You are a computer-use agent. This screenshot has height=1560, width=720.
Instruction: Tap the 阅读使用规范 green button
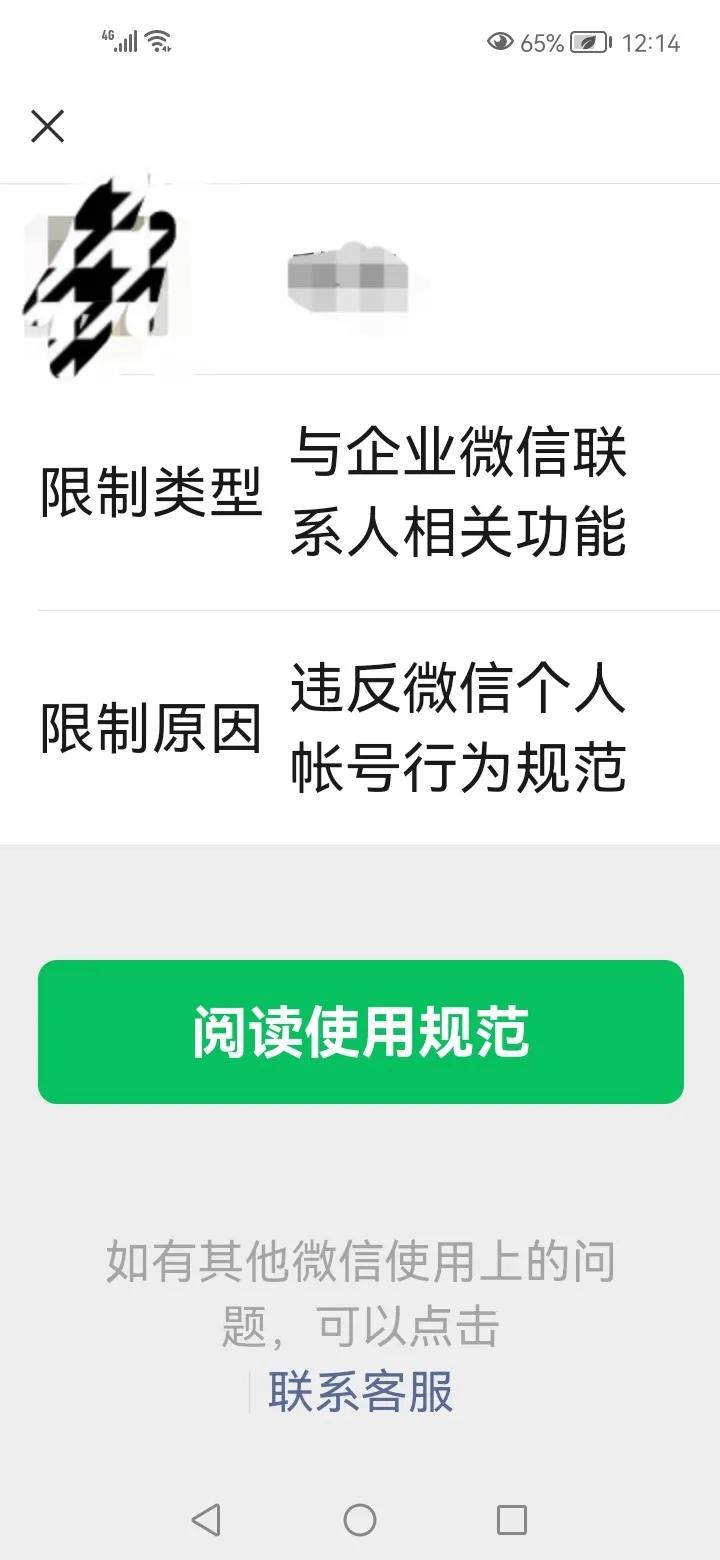360,1032
